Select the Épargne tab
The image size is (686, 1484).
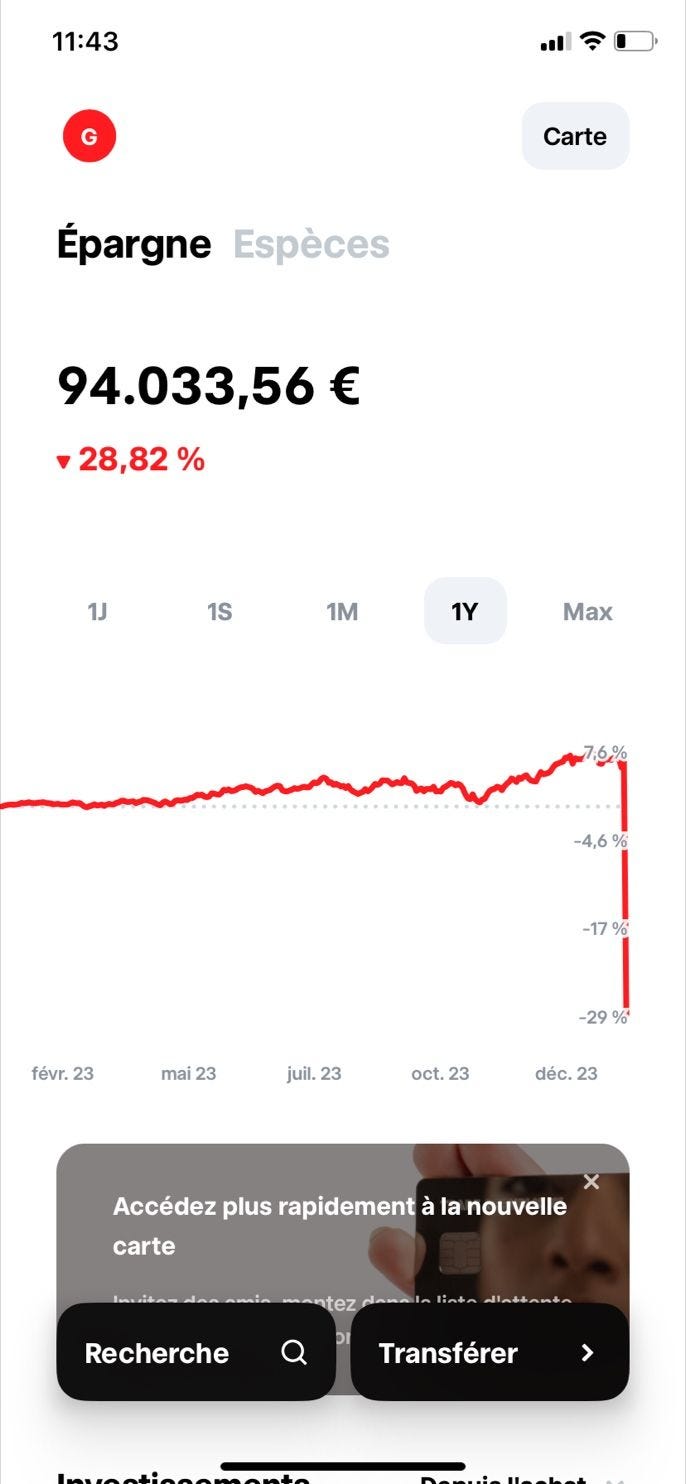pos(134,244)
